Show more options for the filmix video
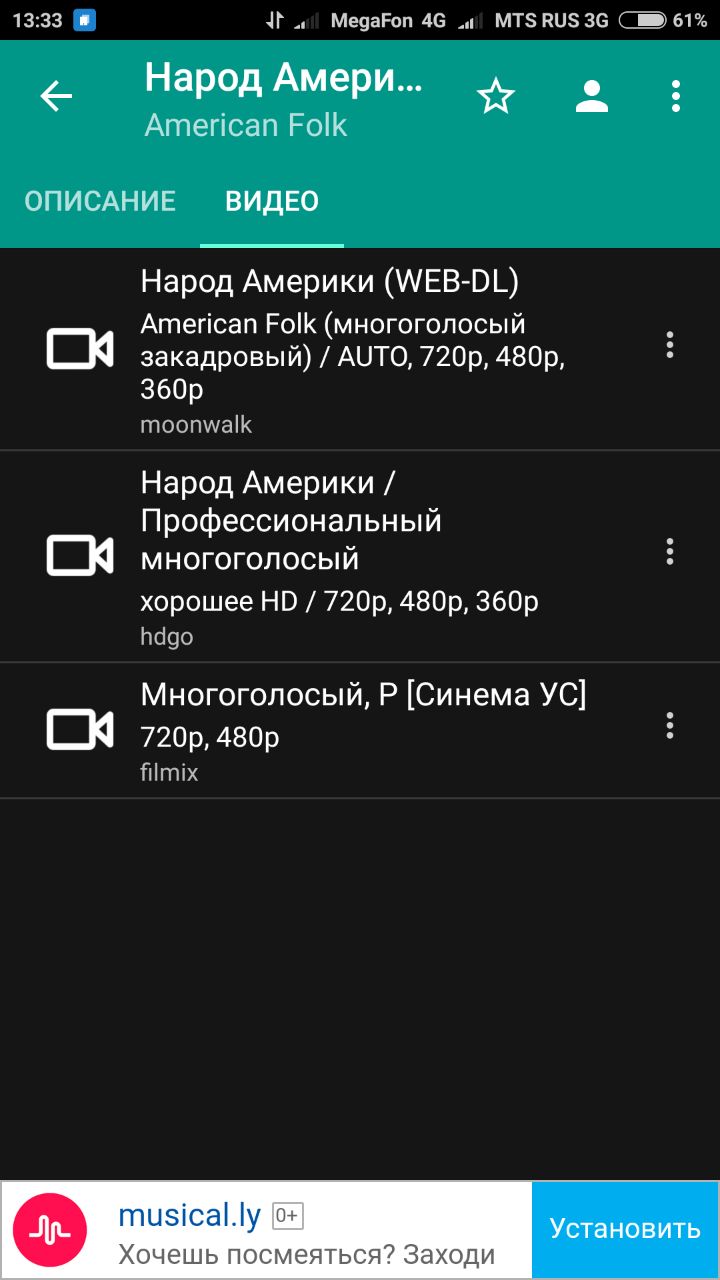720x1280 pixels. click(670, 726)
